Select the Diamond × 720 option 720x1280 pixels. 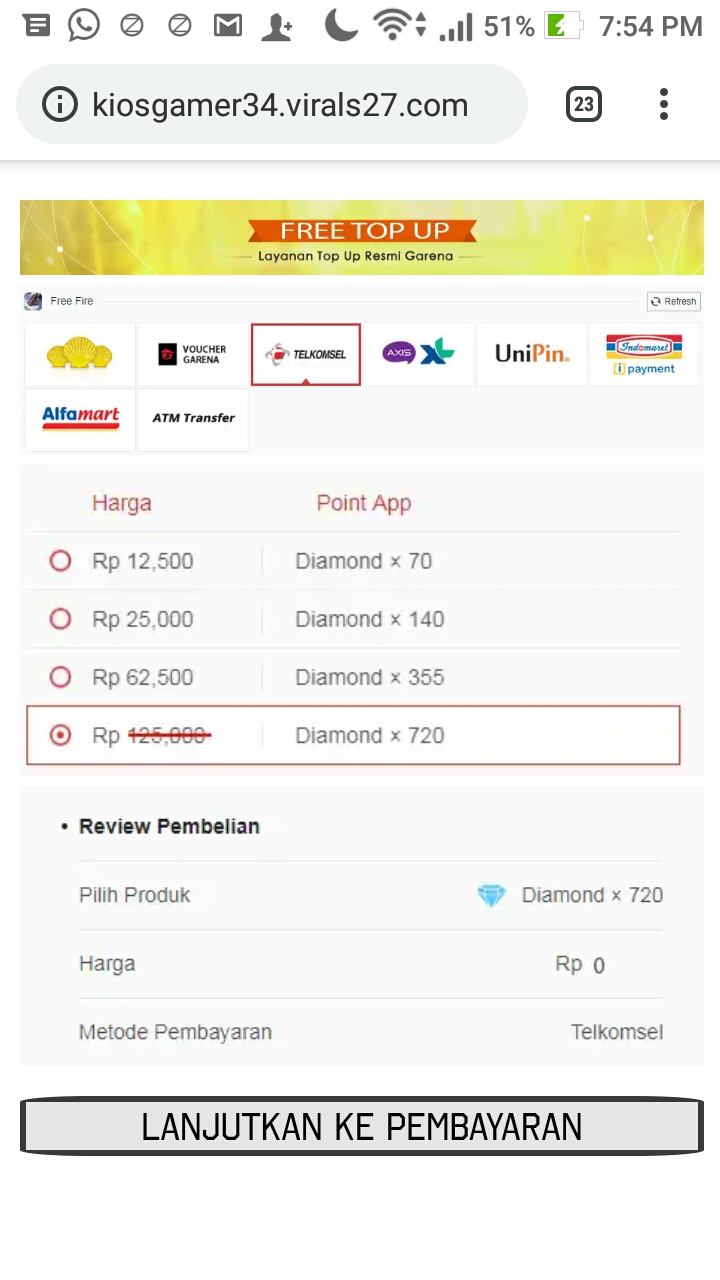click(x=61, y=735)
